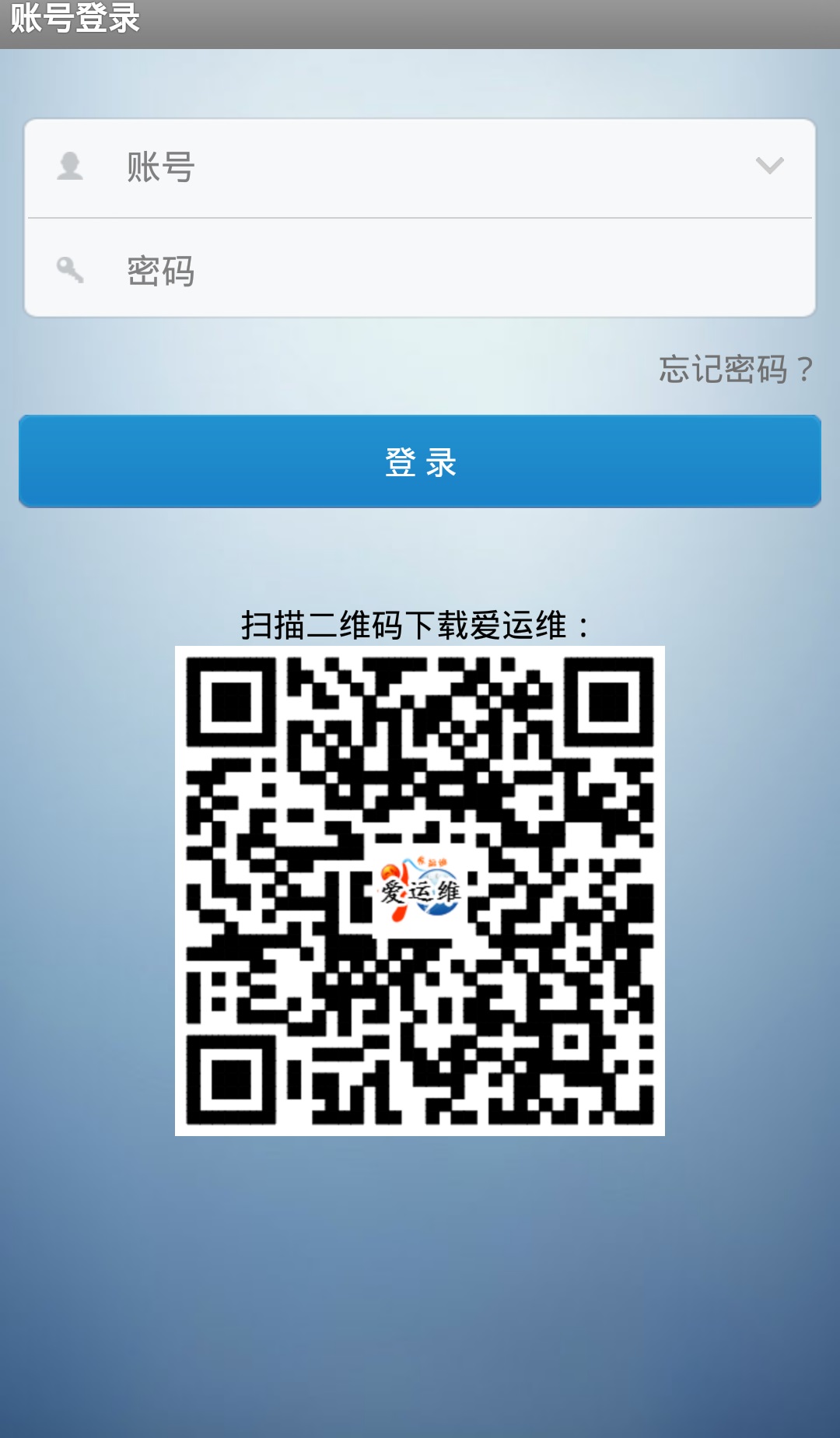The height and width of the screenshot is (1438, 840).
Task: Click the blue 登录 bar
Action: [x=420, y=461]
